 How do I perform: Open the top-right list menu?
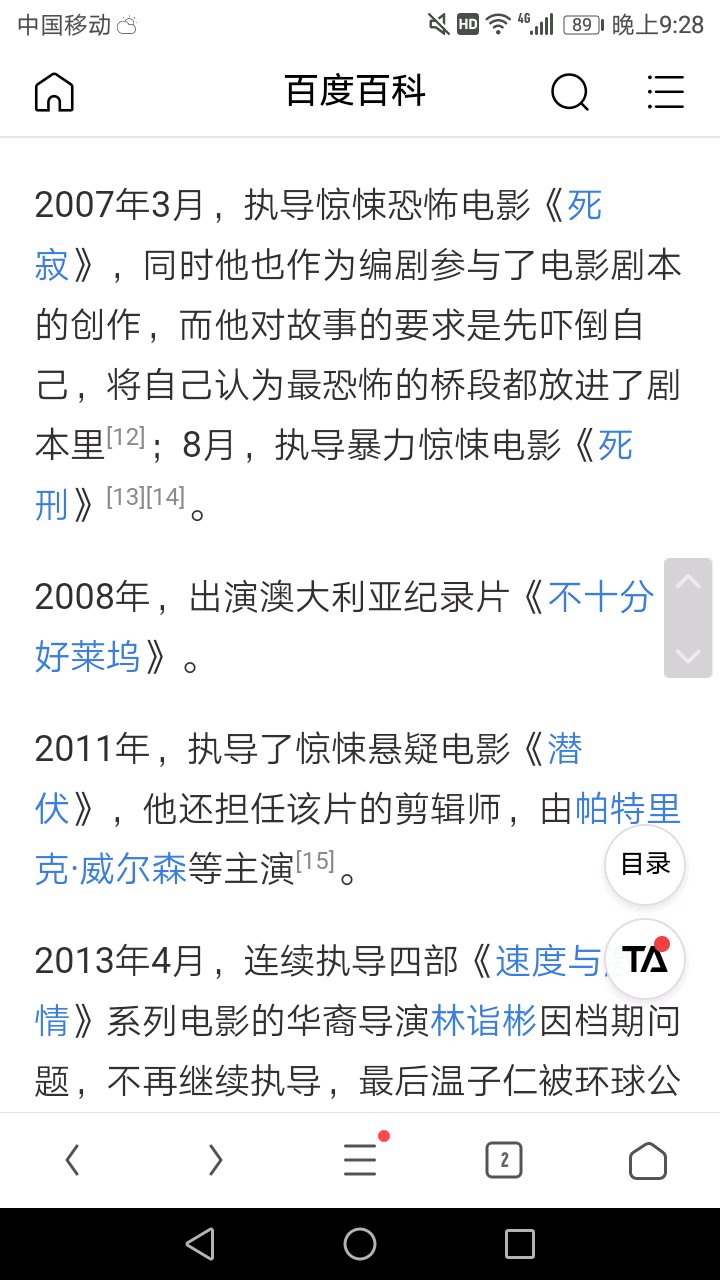pyautogui.click(x=665, y=93)
